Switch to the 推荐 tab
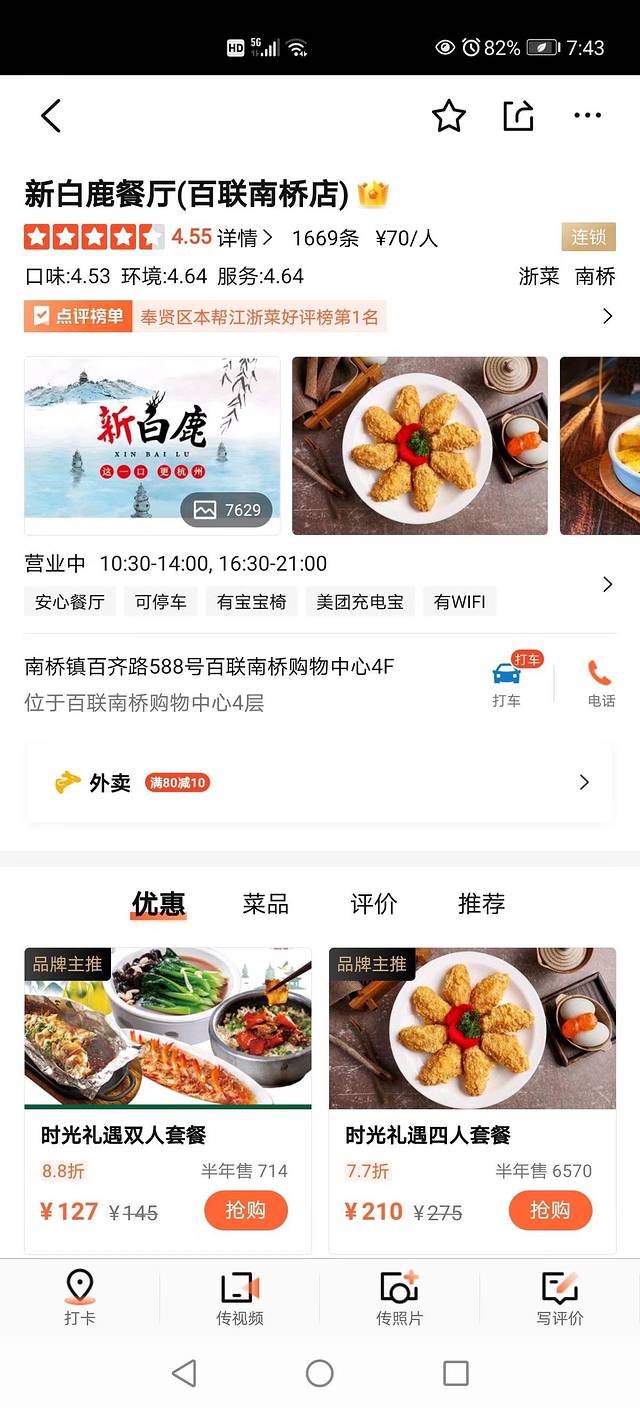 click(481, 904)
